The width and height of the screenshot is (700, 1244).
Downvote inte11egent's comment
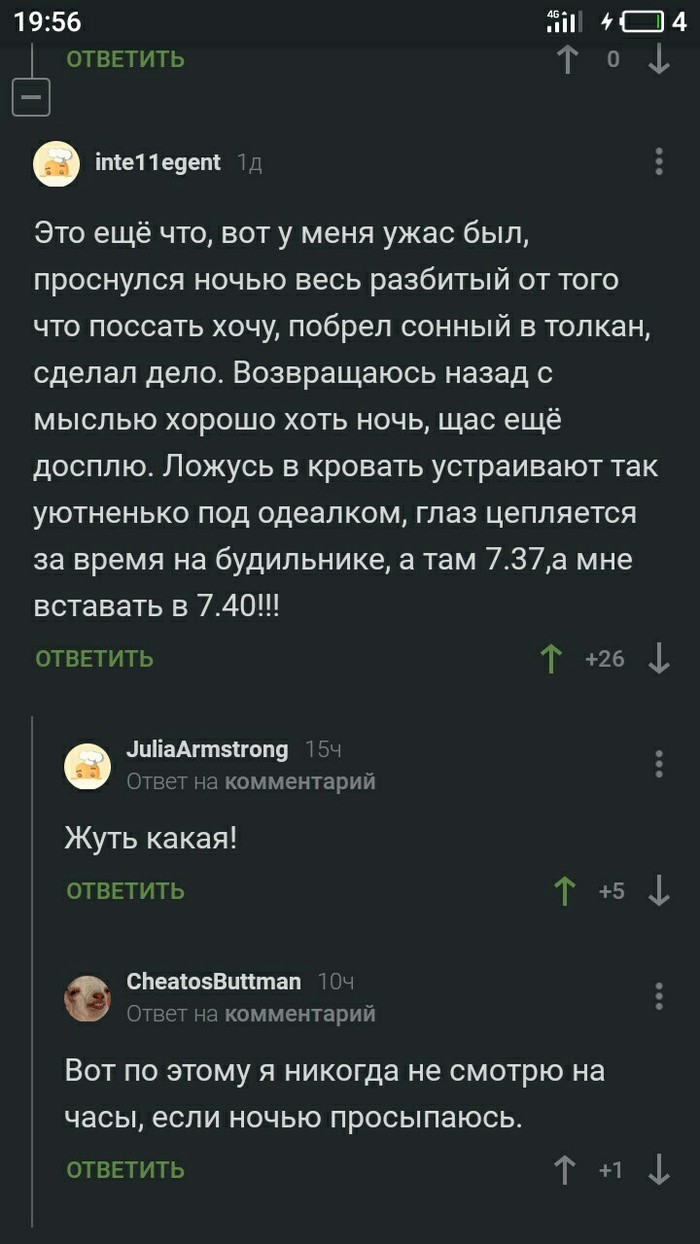click(659, 658)
